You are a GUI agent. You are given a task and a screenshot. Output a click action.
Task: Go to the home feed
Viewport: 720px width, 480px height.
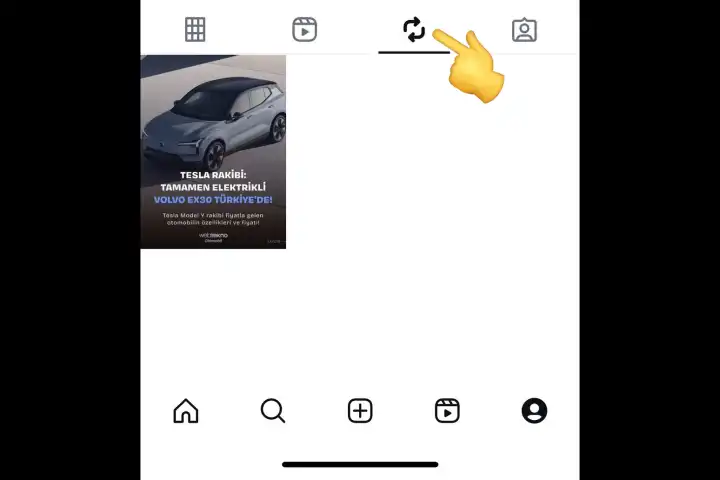[186, 411]
